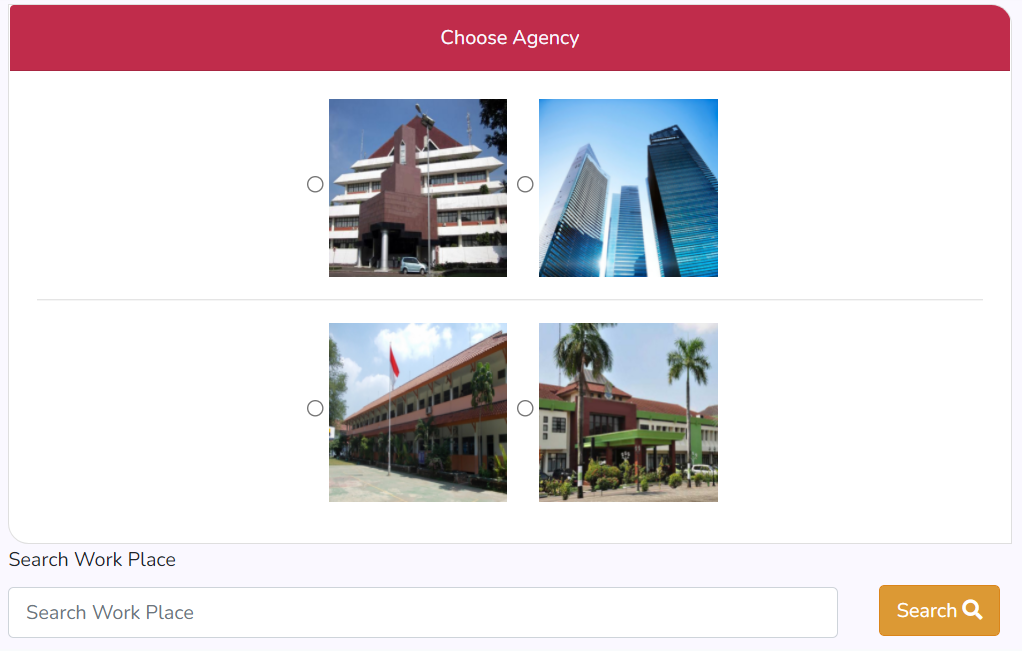Screen dimensions: 1022x651
Task: Tap the orange Search button
Action: pos(938,610)
